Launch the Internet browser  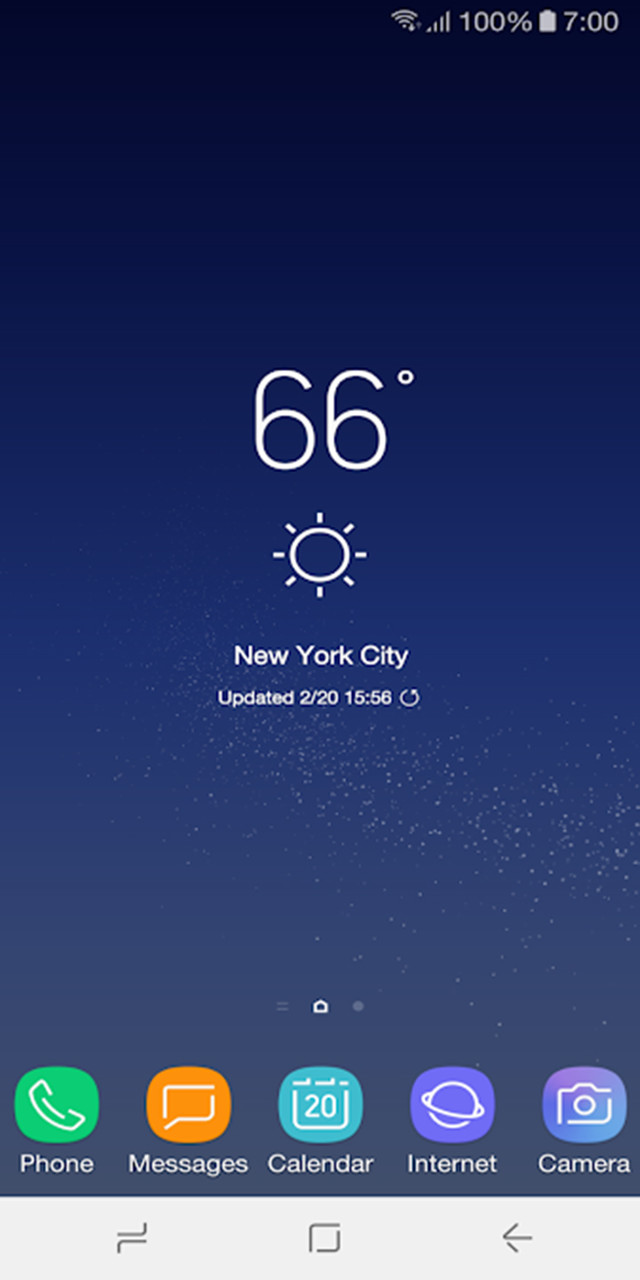coord(452,1105)
